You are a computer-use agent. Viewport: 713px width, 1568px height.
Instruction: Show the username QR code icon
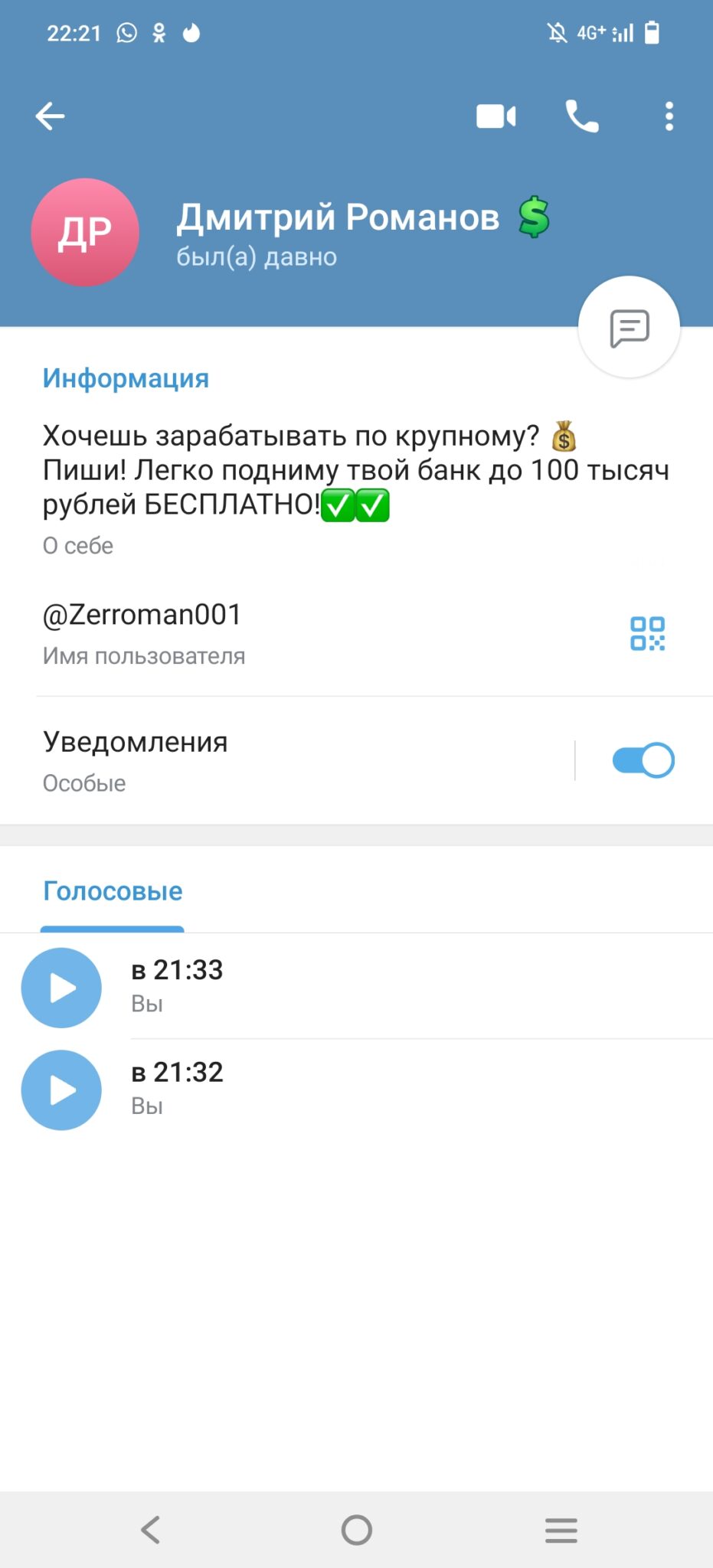pos(647,634)
